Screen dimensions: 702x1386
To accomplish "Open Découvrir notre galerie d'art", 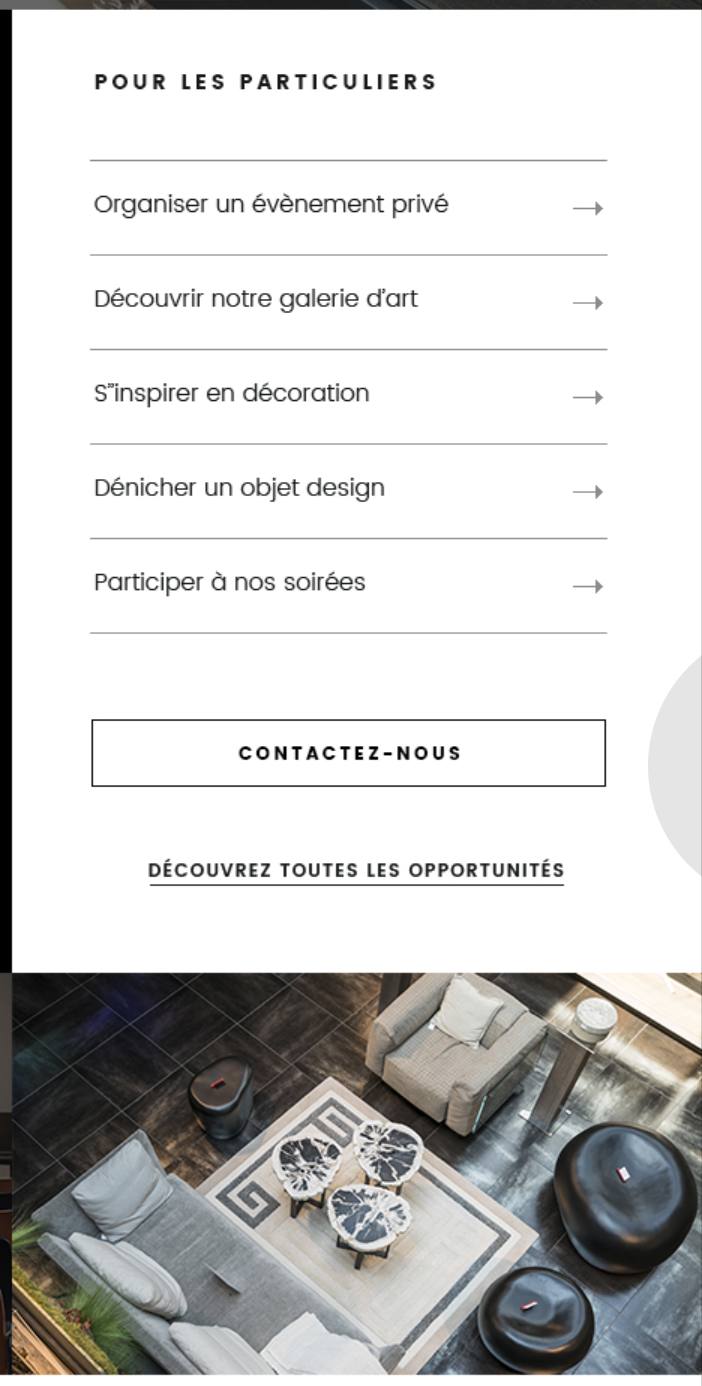I will coord(348,302).
